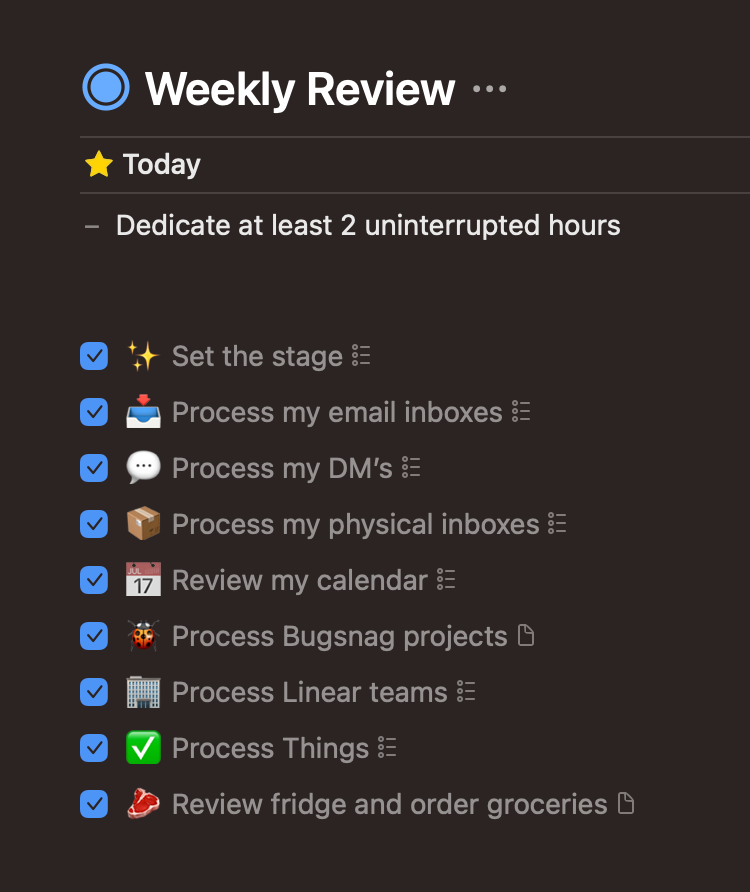The height and width of the screenshot is (892, 750).
Task: Tap the Weekly Review project circle
Action: click(x=106, y=88)
